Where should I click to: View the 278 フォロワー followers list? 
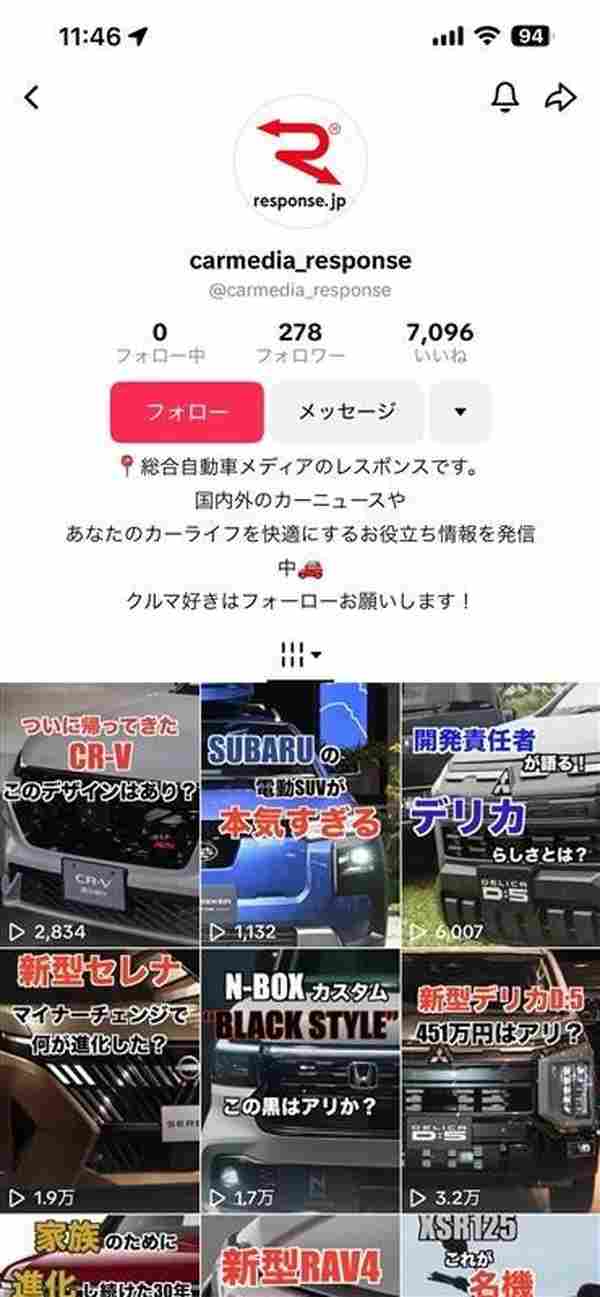[x=300, y=343]
